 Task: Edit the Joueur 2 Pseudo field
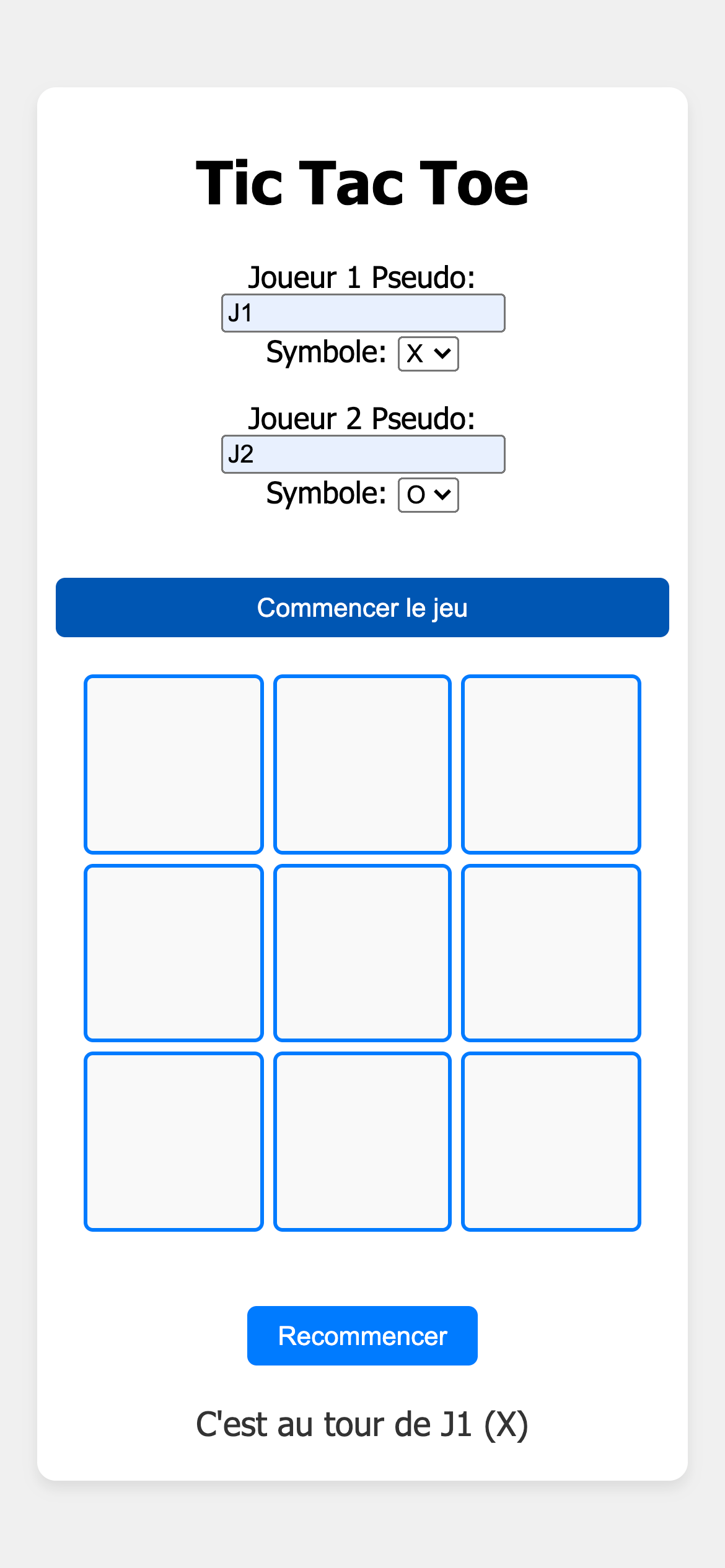[363, 455]
